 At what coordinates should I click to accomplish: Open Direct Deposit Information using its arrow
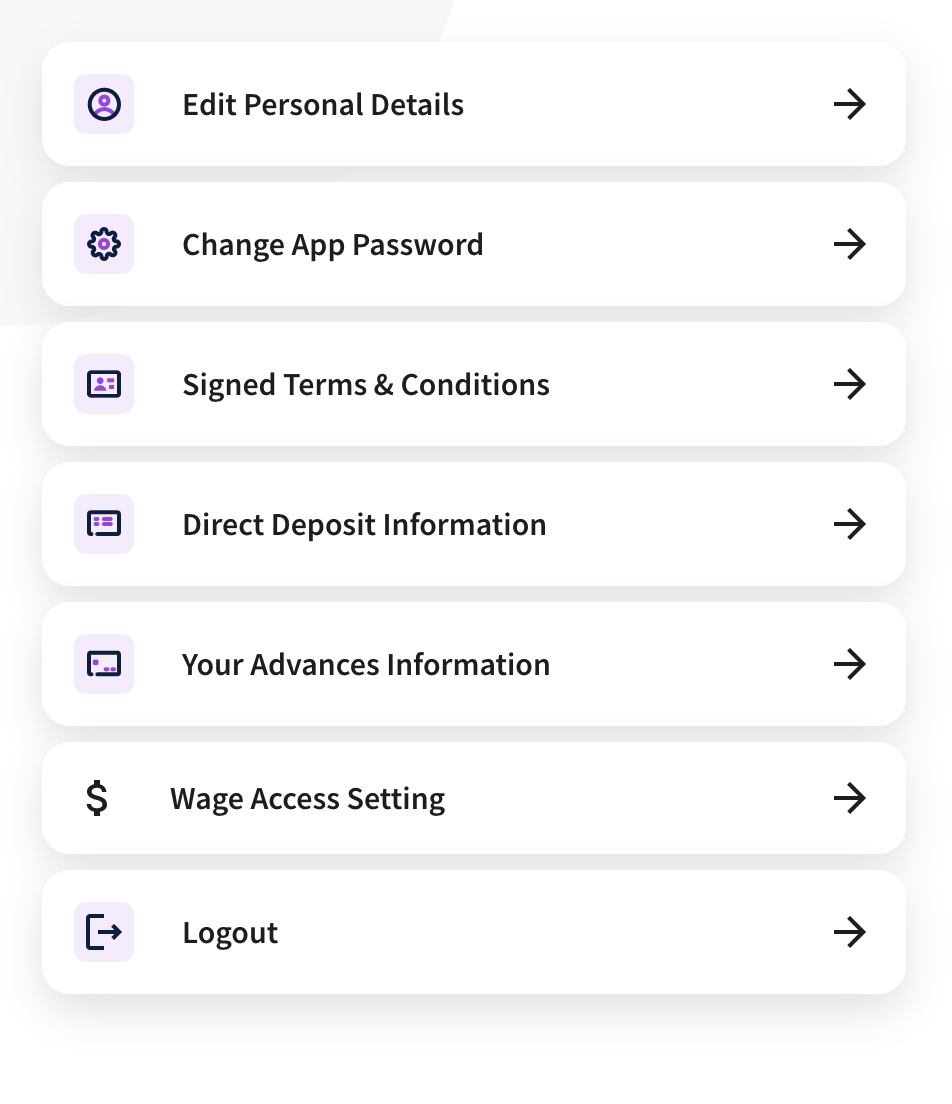849,524
